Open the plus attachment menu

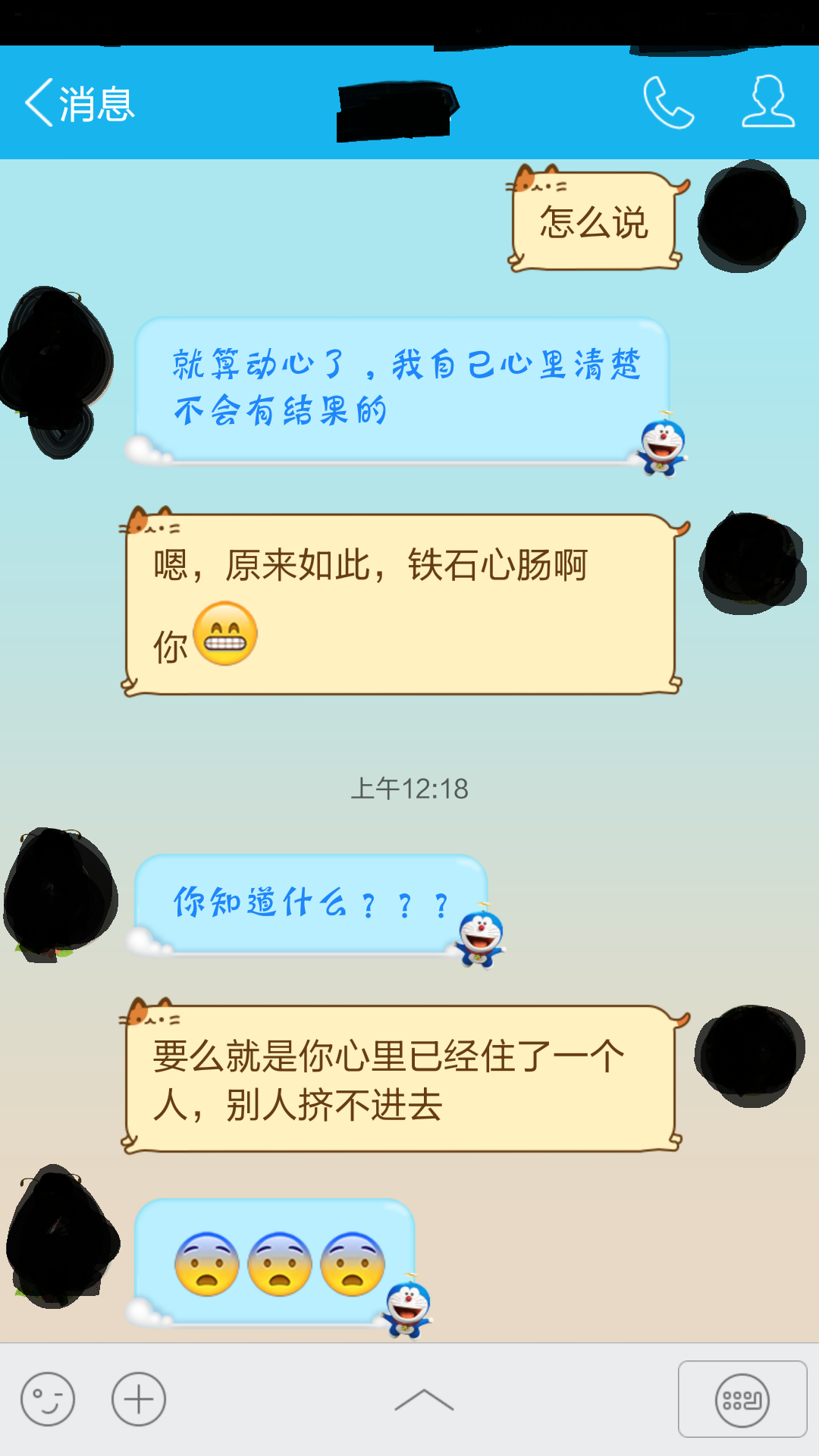click(139, 1399)
